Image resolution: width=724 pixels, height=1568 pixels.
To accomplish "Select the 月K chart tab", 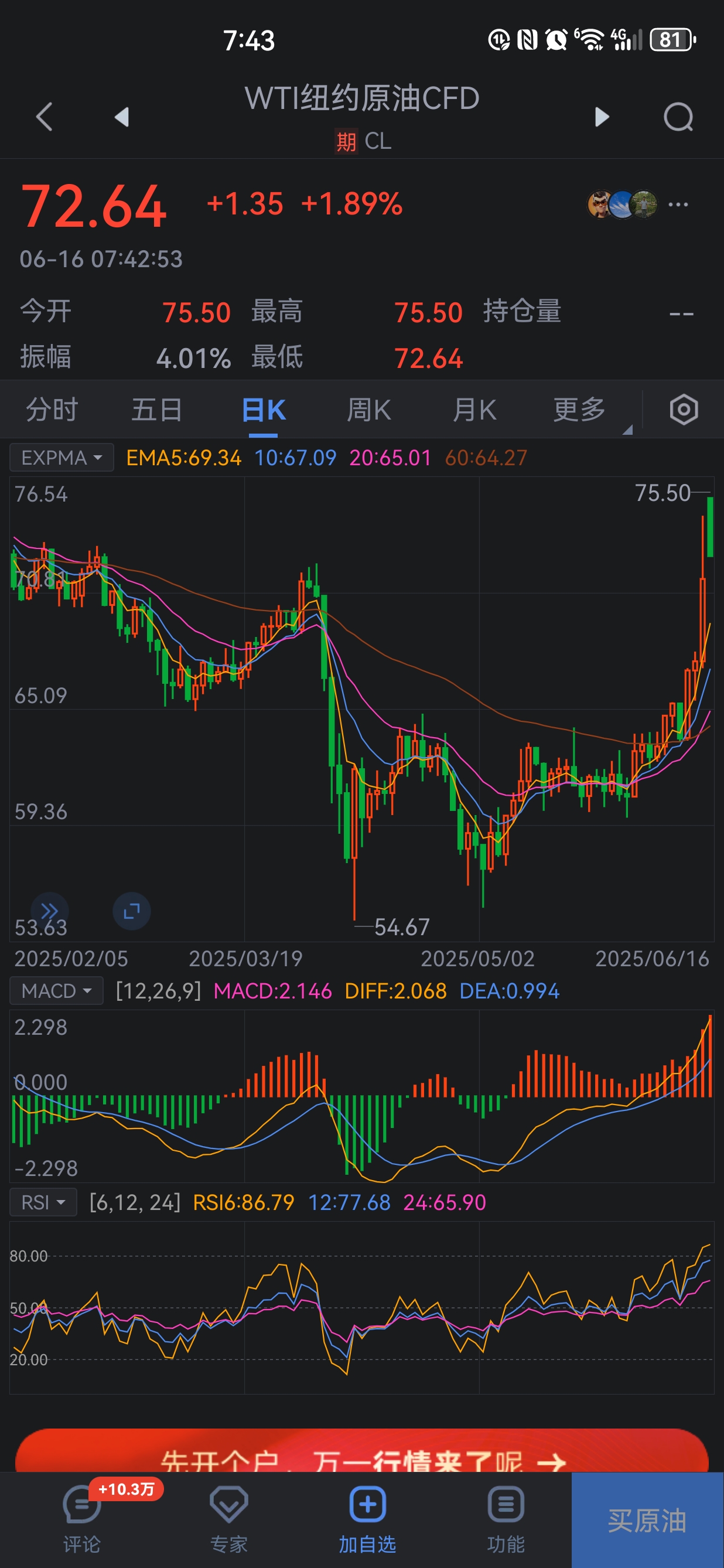I will pyautogui.click(x=474, y=410).
